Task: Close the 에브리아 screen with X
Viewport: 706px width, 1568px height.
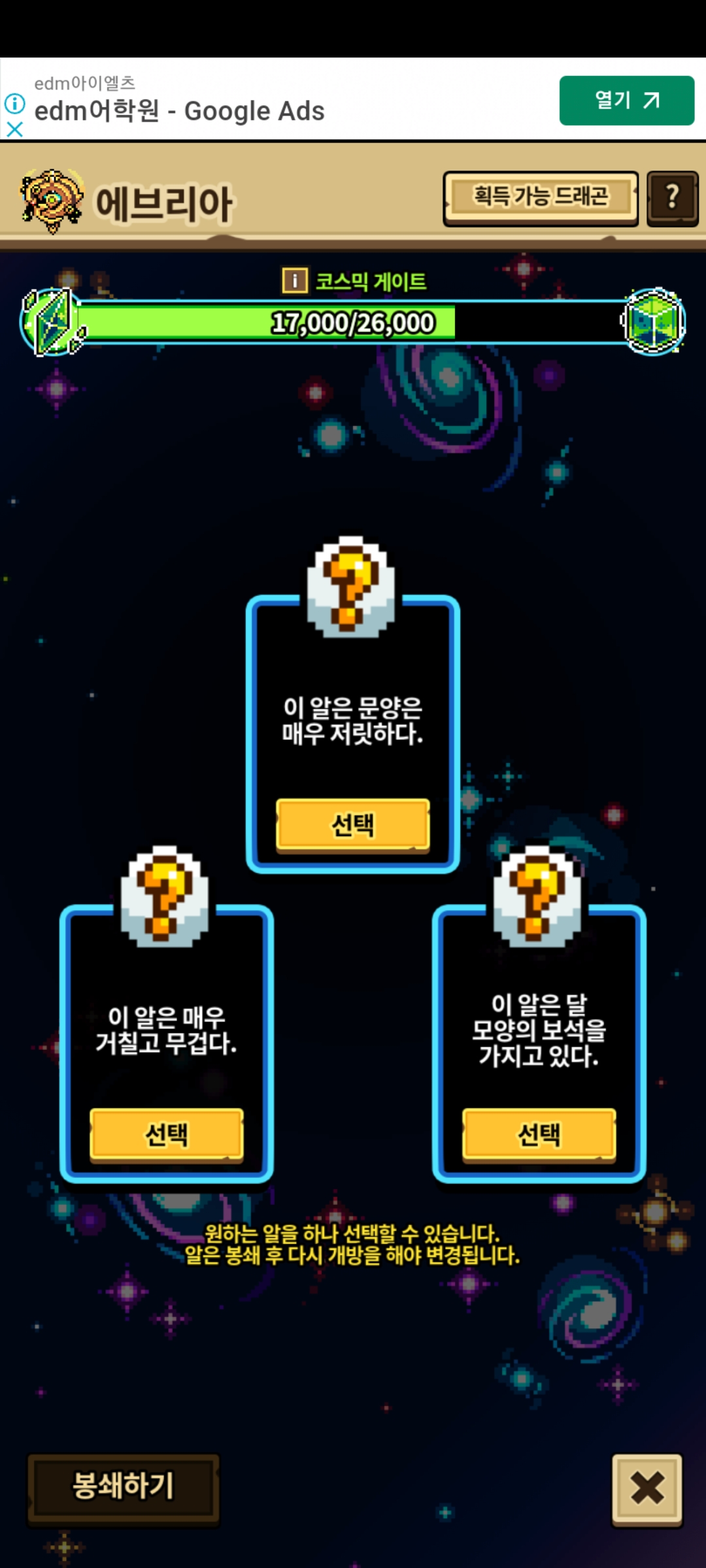Action: pos(647,1489)
